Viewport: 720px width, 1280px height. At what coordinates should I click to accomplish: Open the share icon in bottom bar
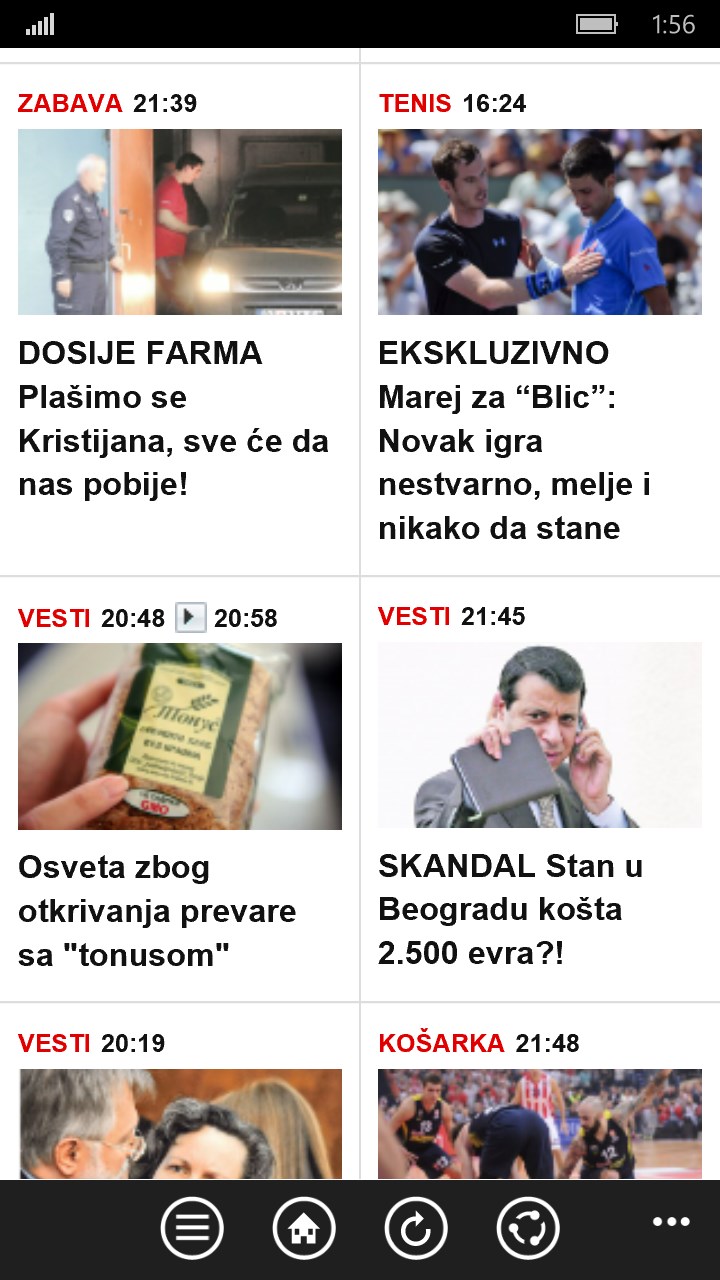pos(528,1228)
